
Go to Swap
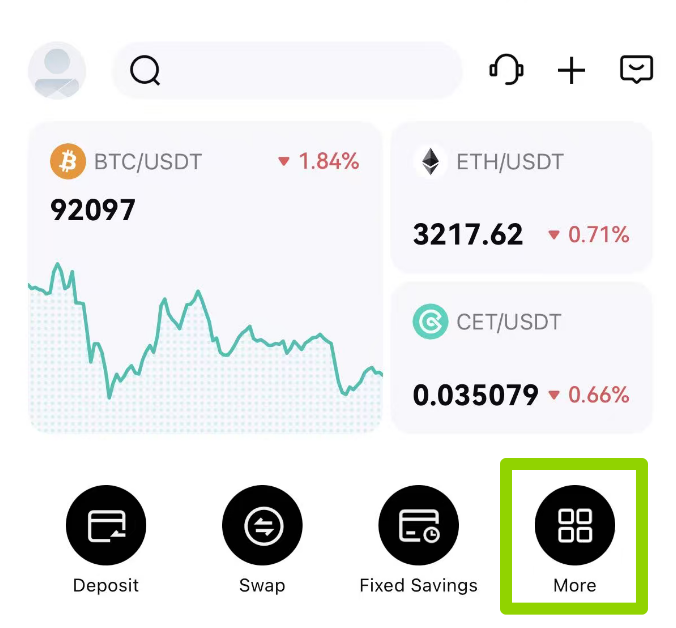point(262,540)
